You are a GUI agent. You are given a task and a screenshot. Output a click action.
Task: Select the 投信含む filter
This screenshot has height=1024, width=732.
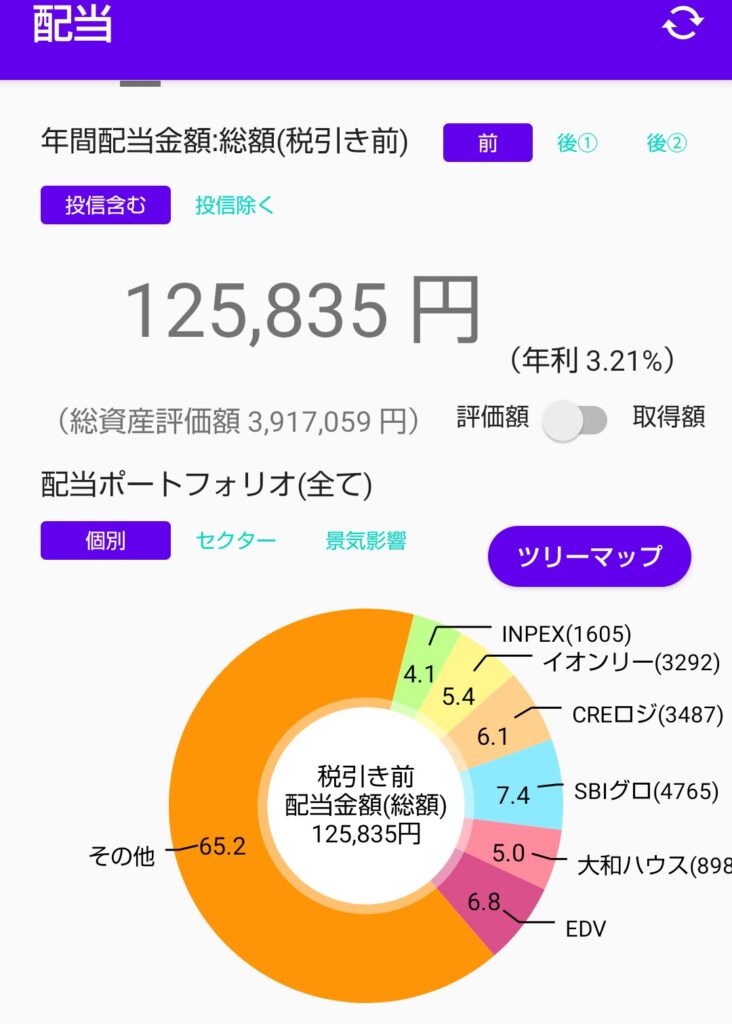coord(105,205)
